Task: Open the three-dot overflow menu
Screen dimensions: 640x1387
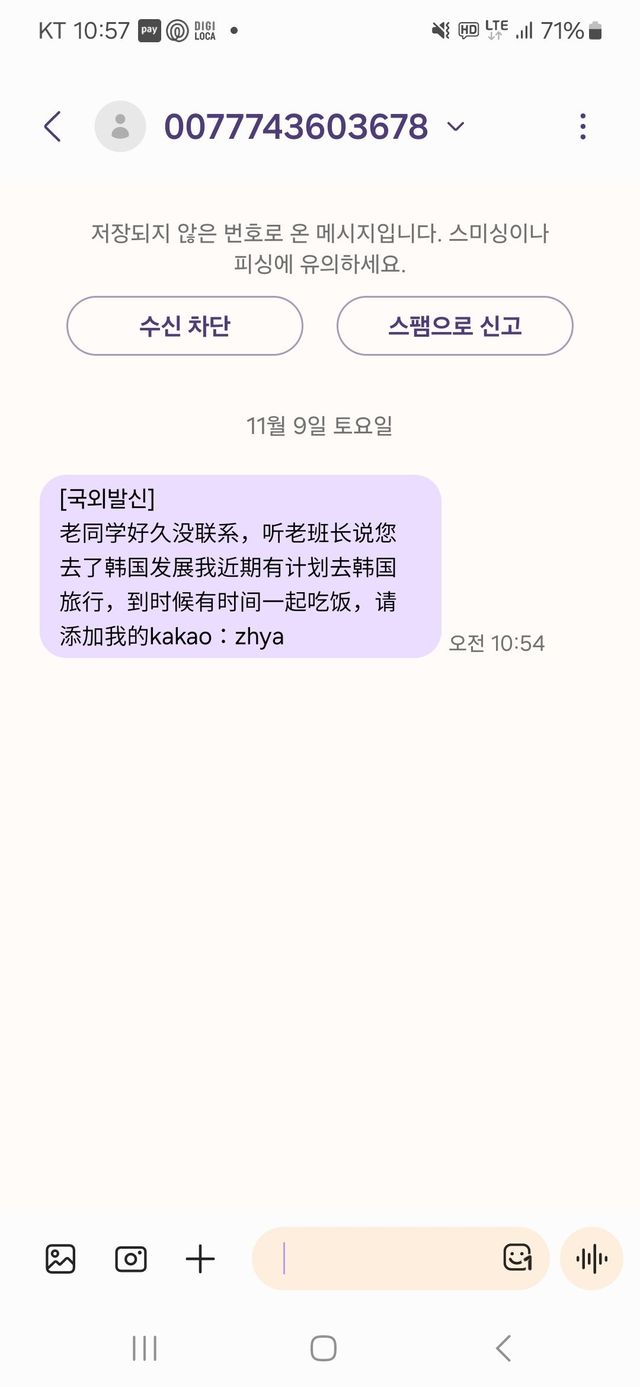Action: click(583, 127)
